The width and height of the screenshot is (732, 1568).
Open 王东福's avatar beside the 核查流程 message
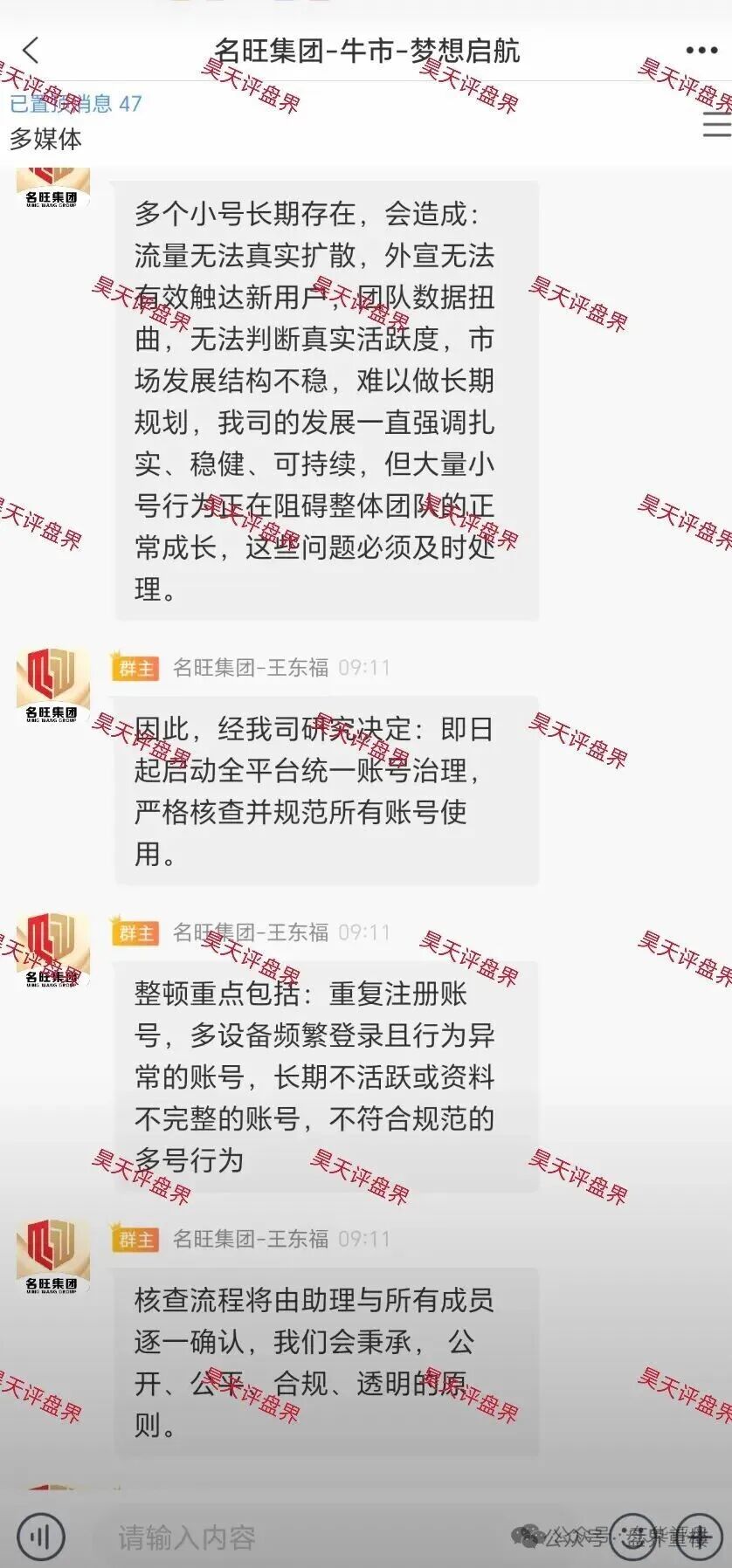(52, 1256)
